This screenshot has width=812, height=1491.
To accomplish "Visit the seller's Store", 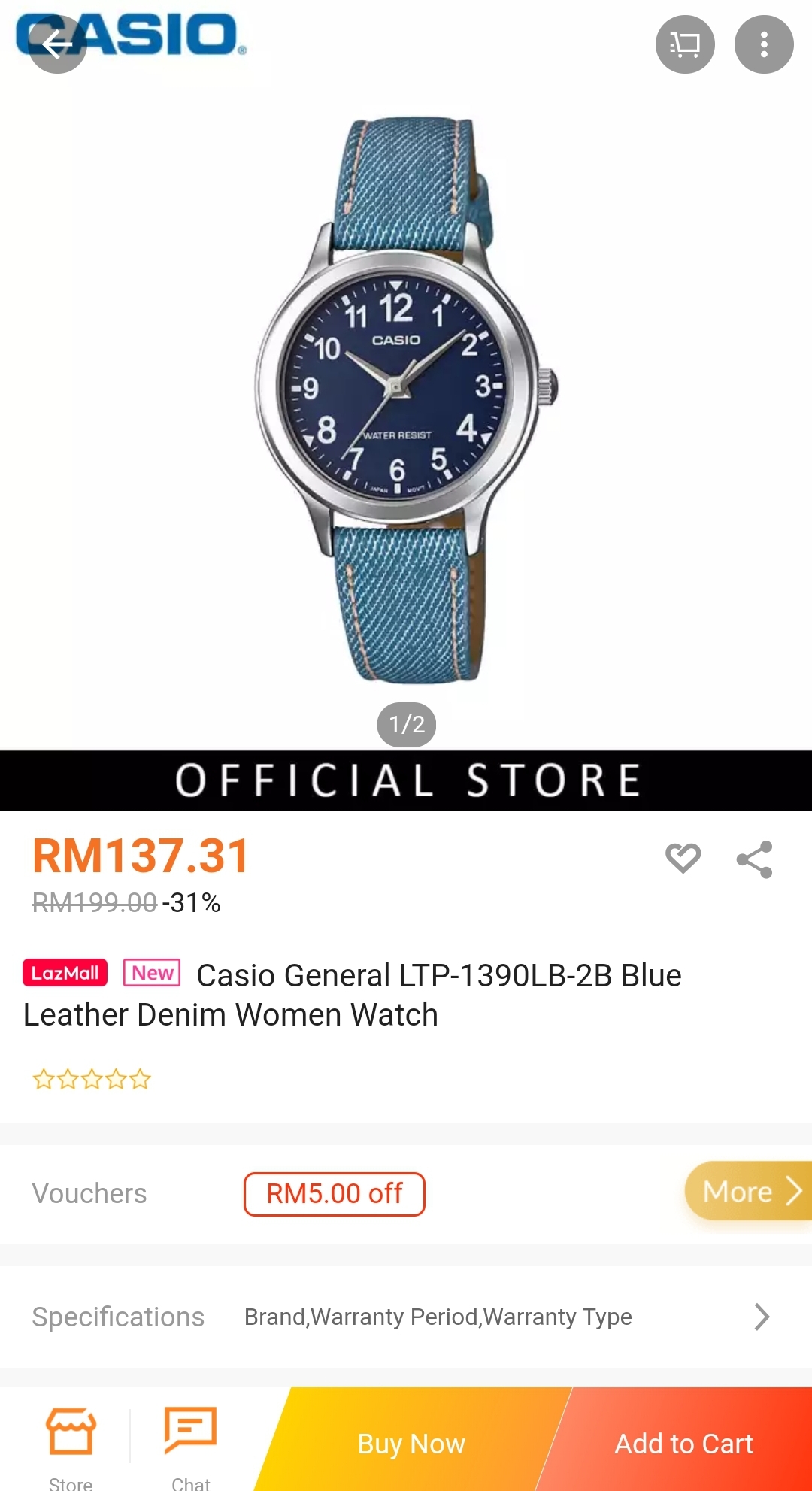I will (x=71, y=1445).
